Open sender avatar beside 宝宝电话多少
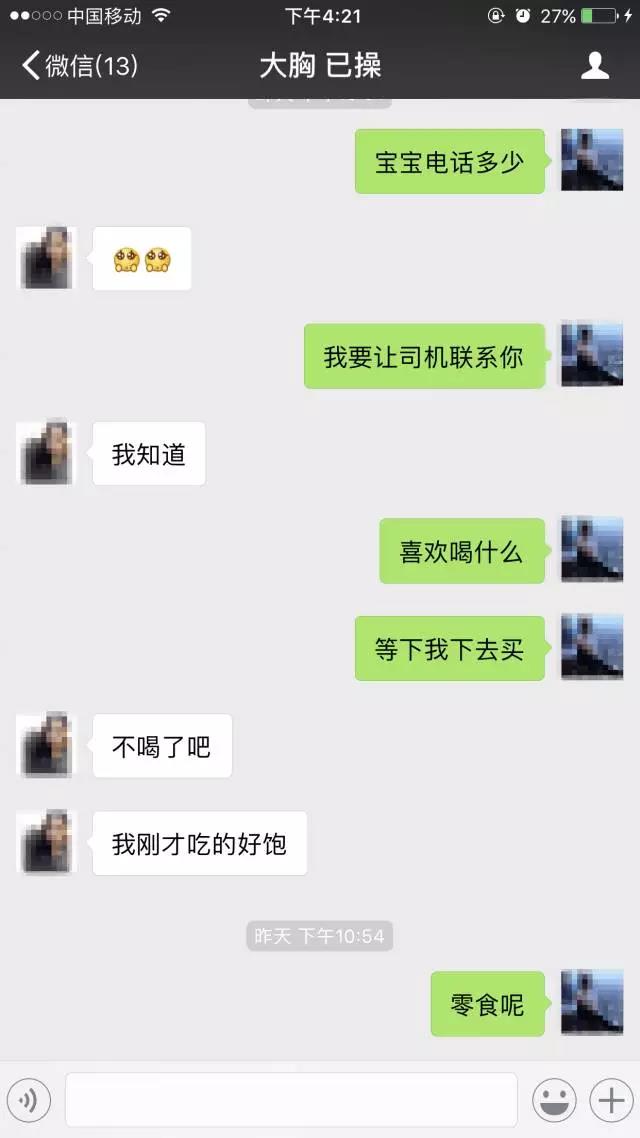The image size is (640, 1138). pyautogui.click(x=591, y=160)
